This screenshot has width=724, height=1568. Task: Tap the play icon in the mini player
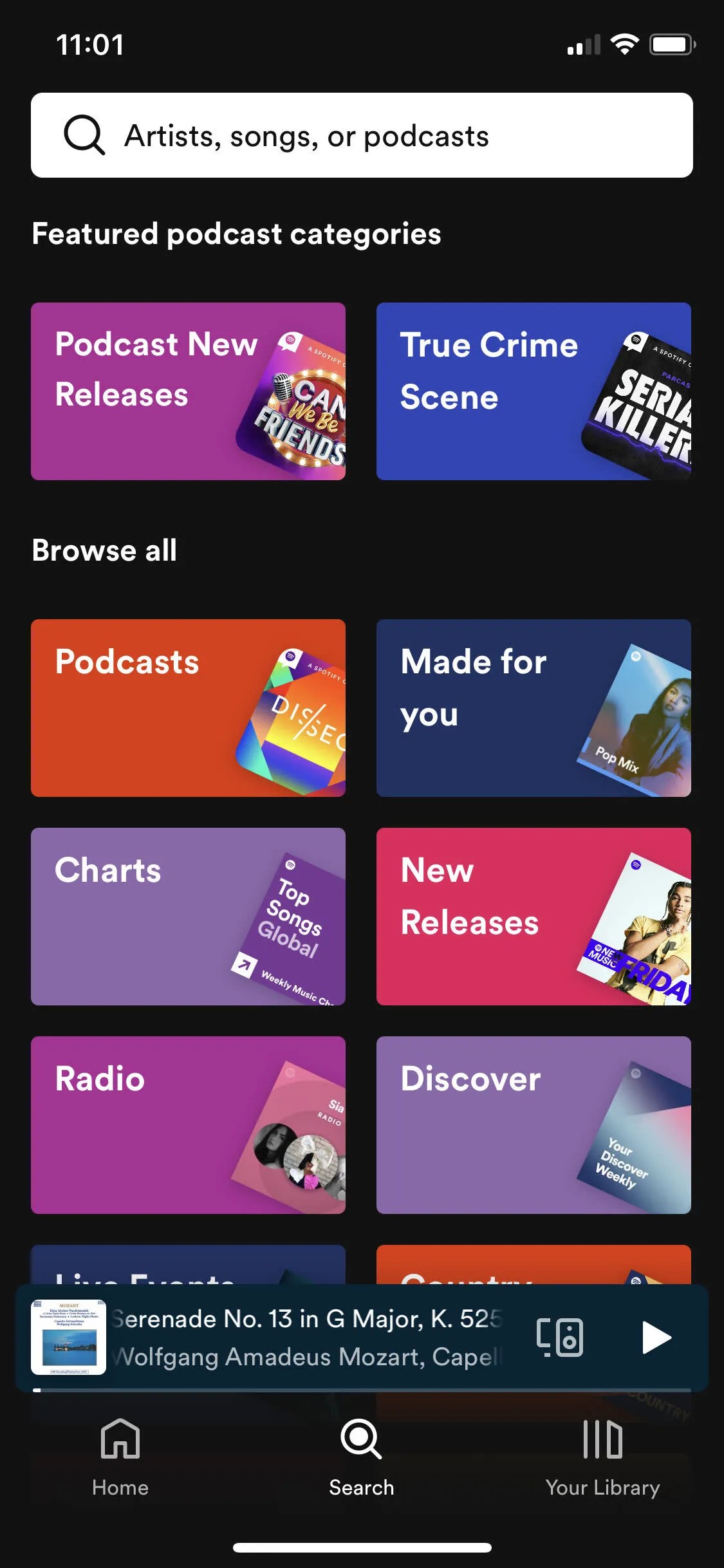point(655,1337)
